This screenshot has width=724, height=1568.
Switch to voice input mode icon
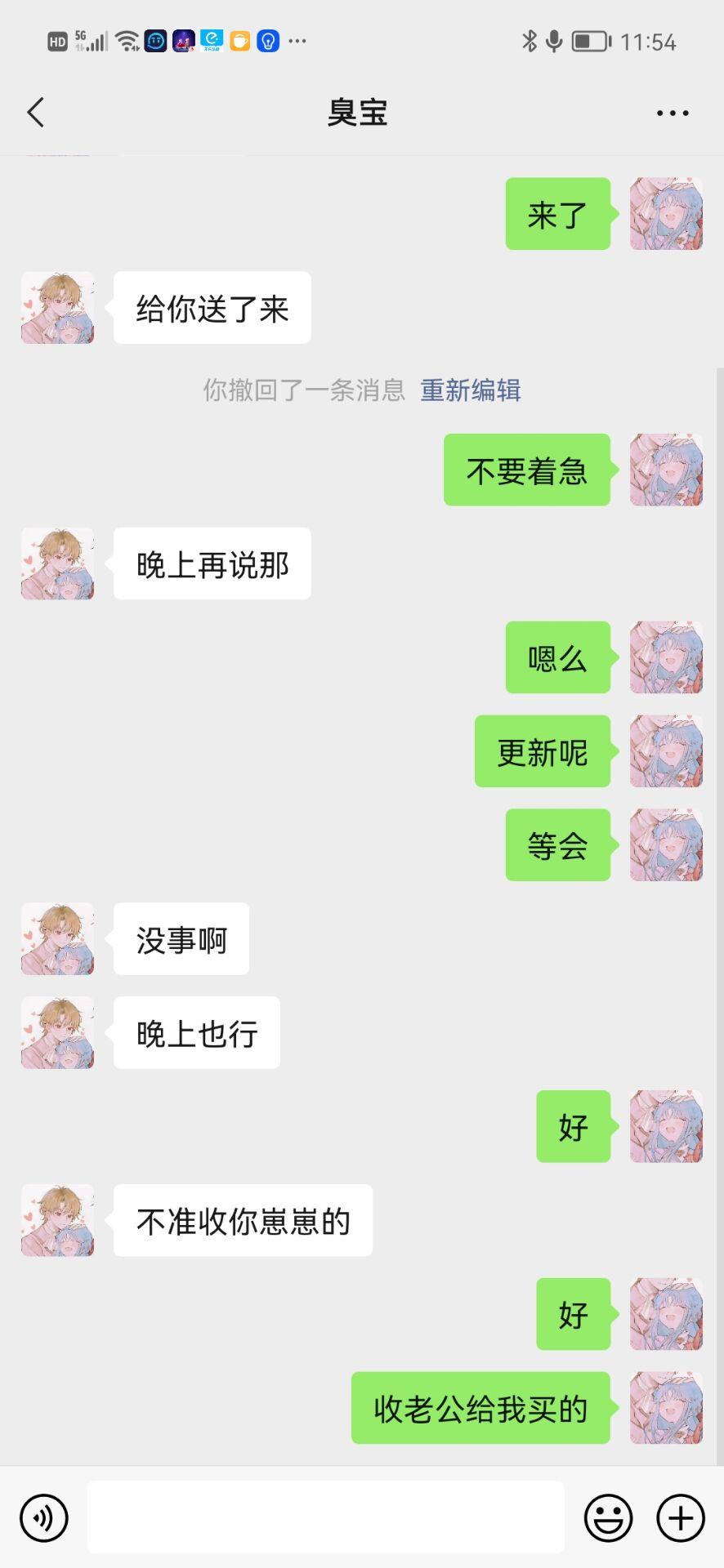coord(43,1517)
